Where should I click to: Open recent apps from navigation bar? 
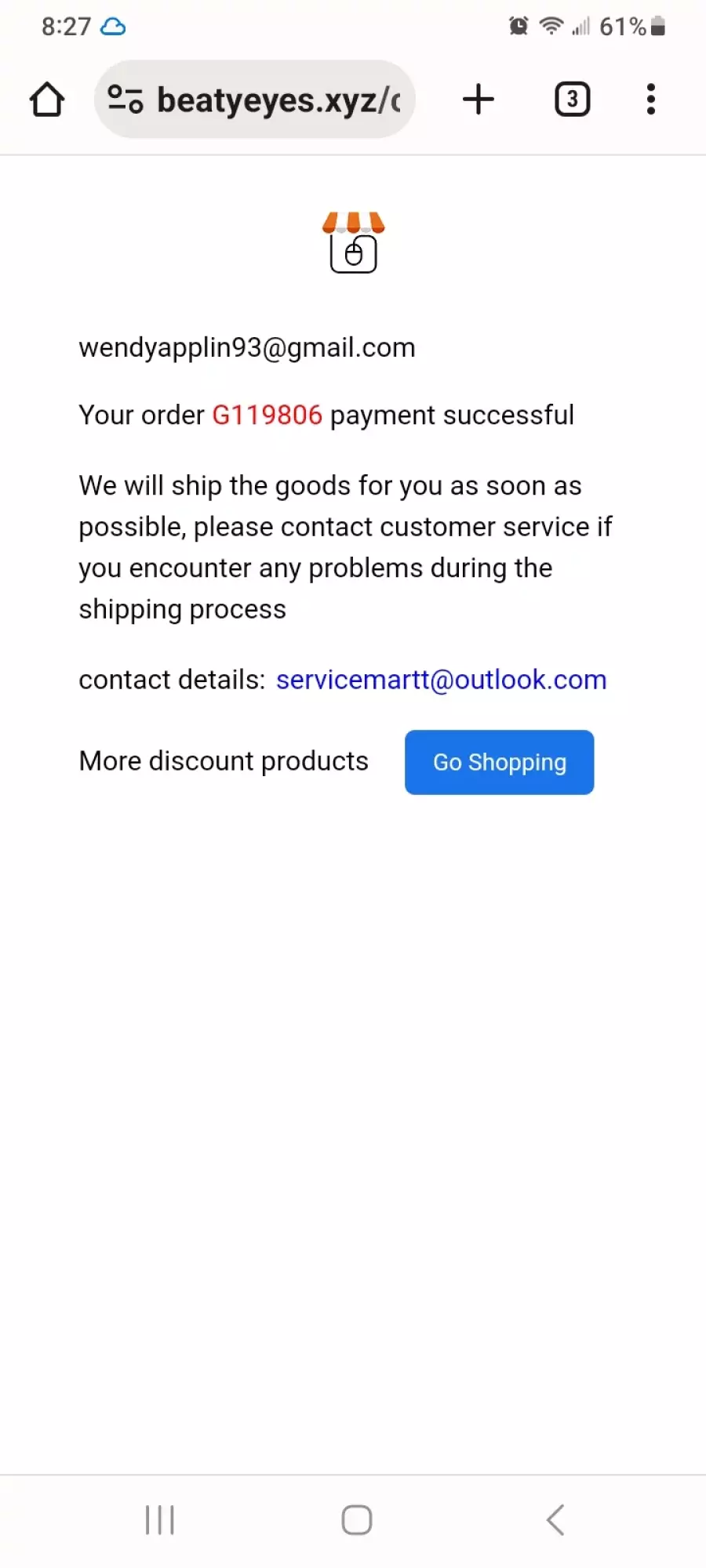pos(160,1520)
